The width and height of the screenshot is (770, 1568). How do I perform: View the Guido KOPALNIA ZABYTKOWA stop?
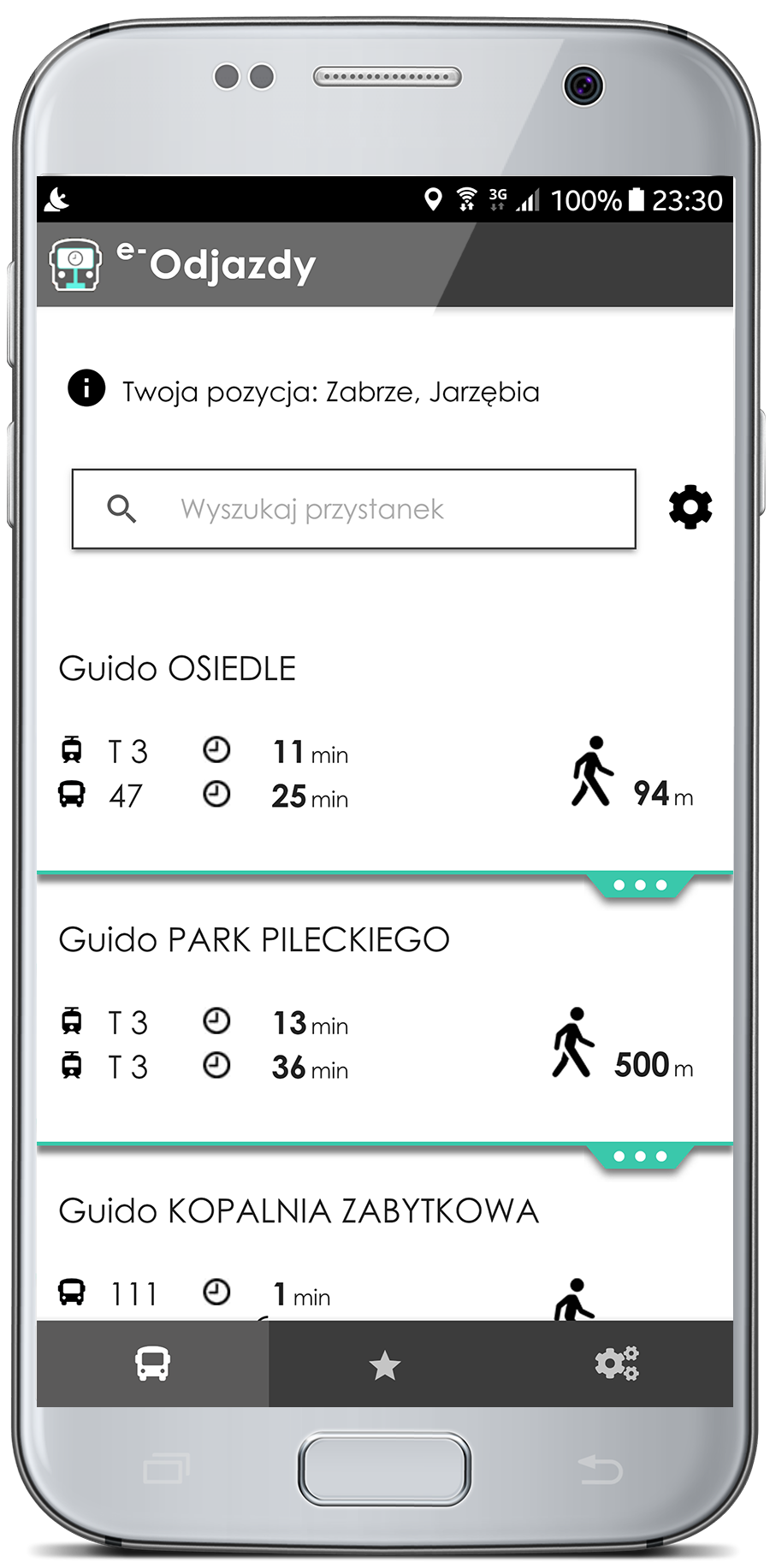tap(299, 1211)
